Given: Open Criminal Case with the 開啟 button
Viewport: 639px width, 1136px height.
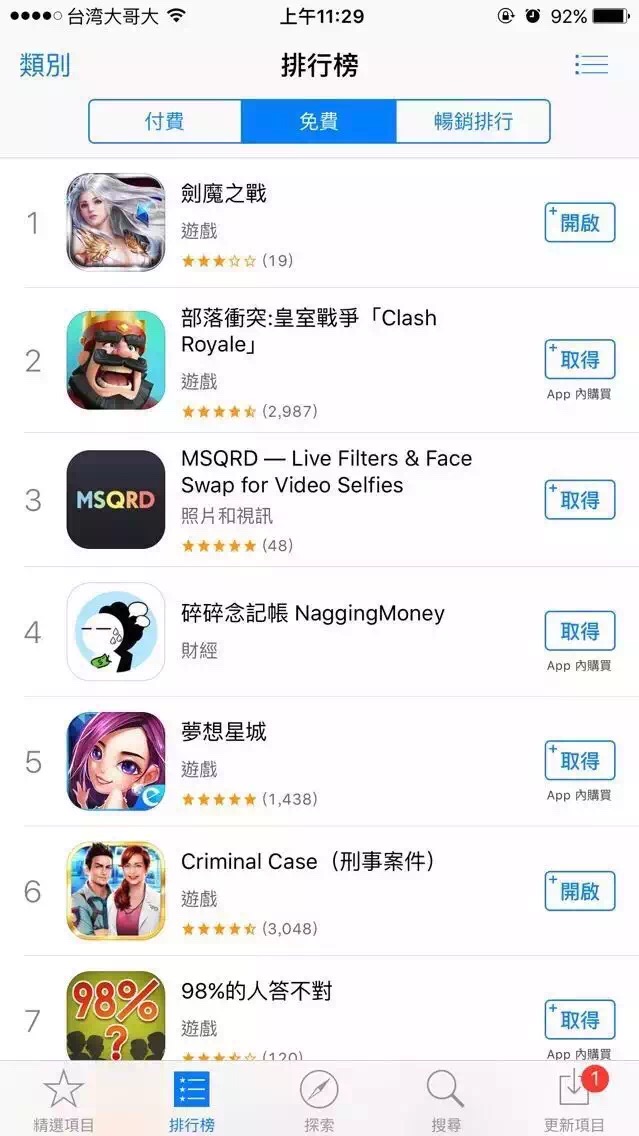Looking at the screenshot, I should click(580, 891).
